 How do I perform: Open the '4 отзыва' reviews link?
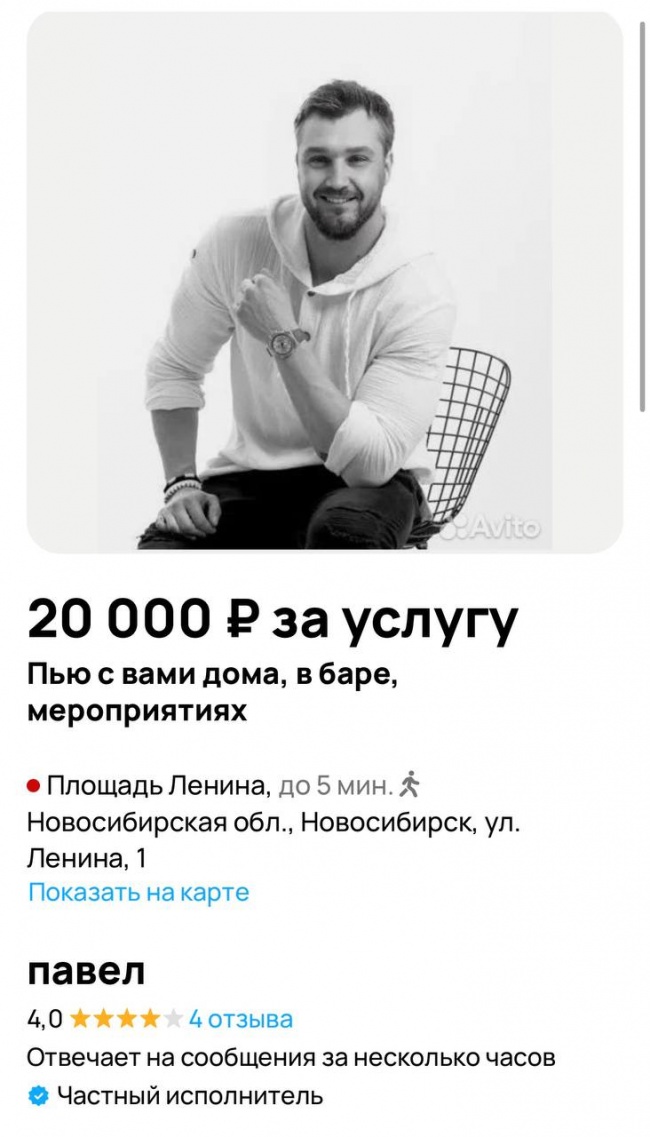pyautogui.click(x=241, y=1019)
